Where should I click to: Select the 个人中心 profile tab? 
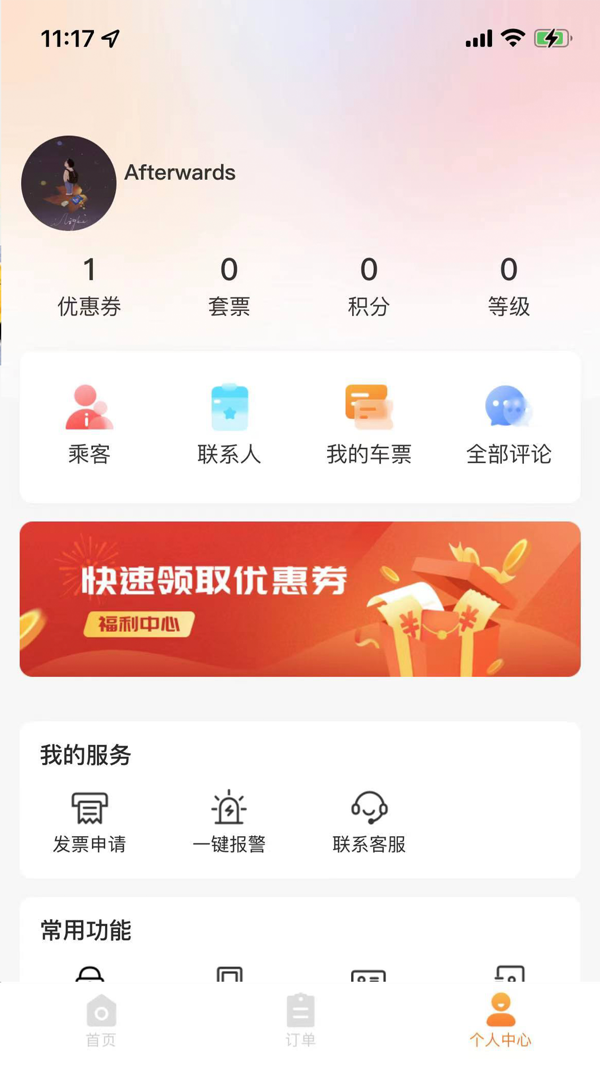500,1020
